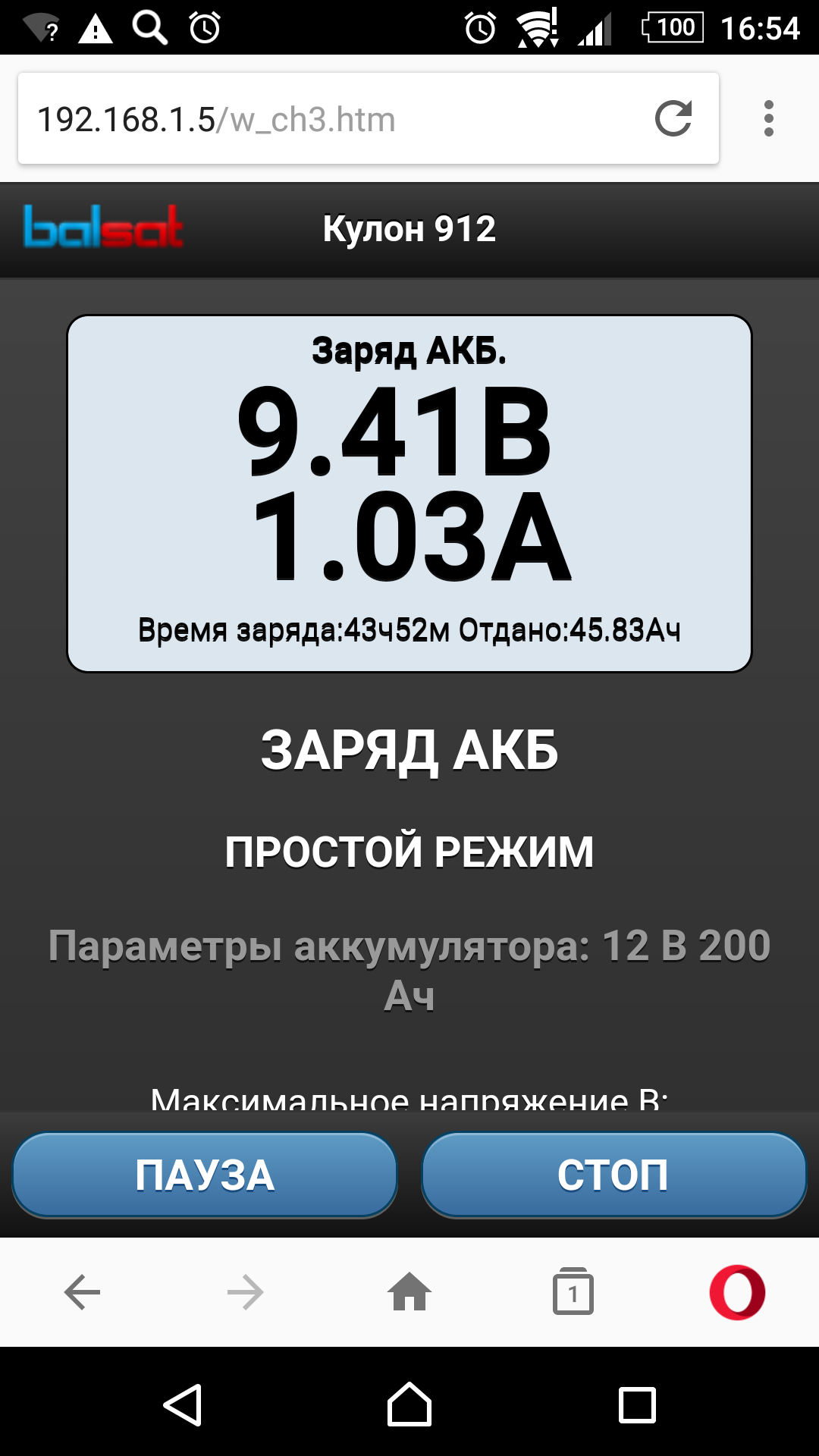Go forward using the browser forward arrow
This screenshot has height=1456, width=819.
[x=246, y=1292]
